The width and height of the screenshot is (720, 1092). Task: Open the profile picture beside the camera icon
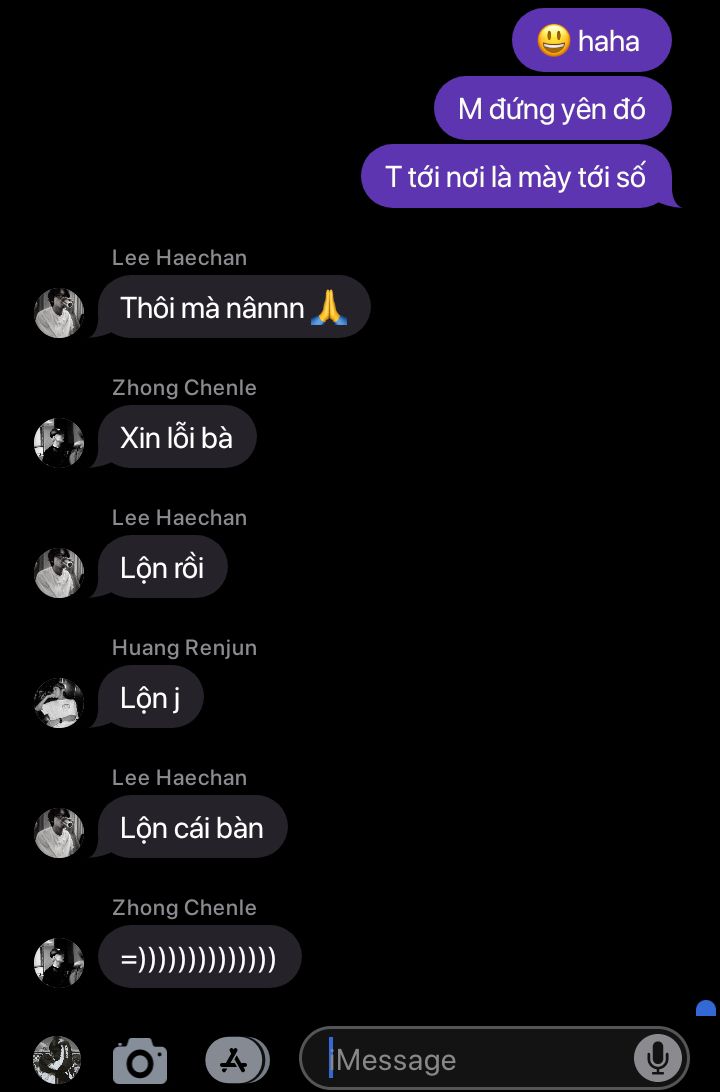point(57,1060)
